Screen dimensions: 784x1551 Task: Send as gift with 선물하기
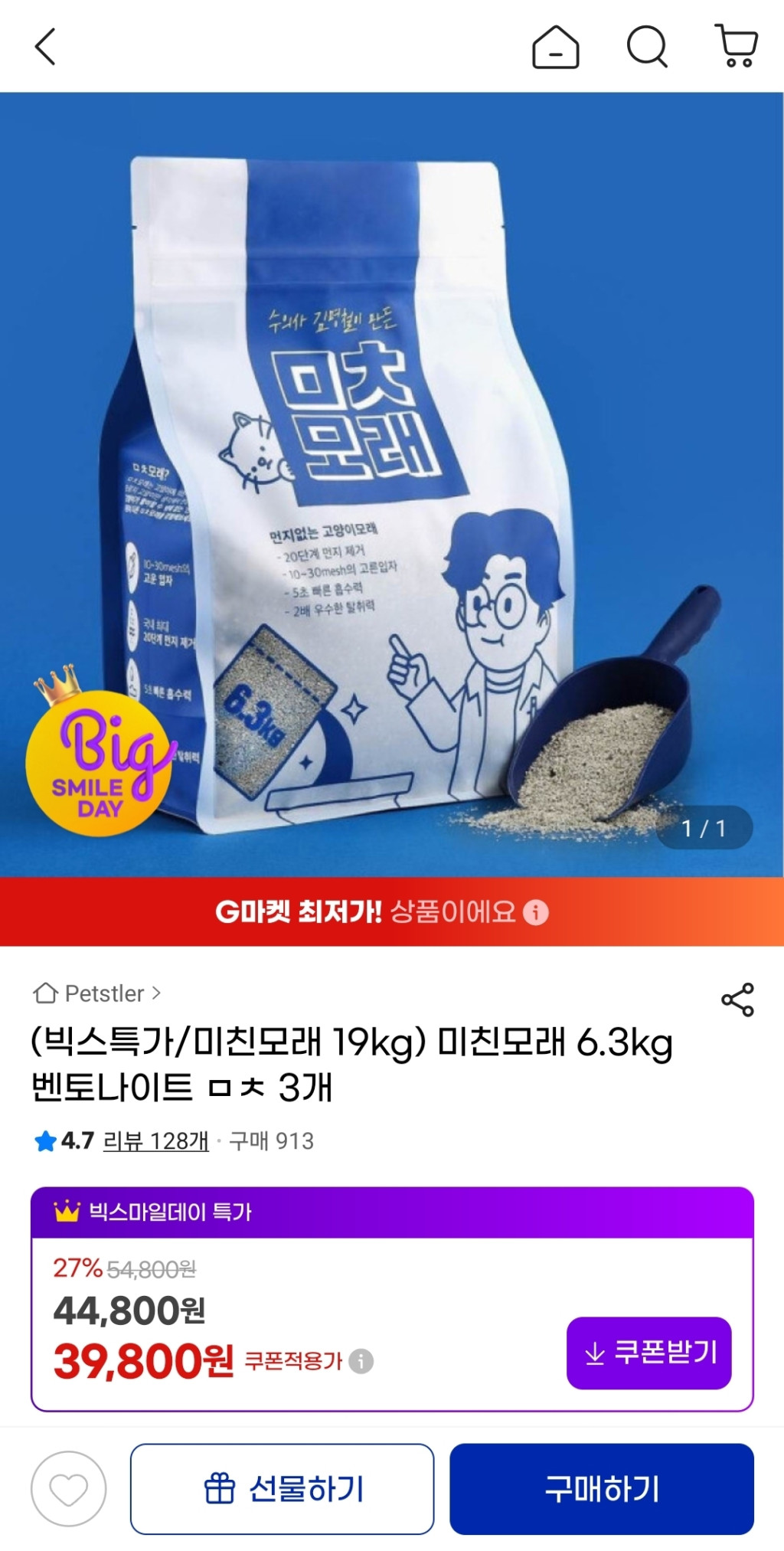pyautogui.click(x=282, y=1489)
